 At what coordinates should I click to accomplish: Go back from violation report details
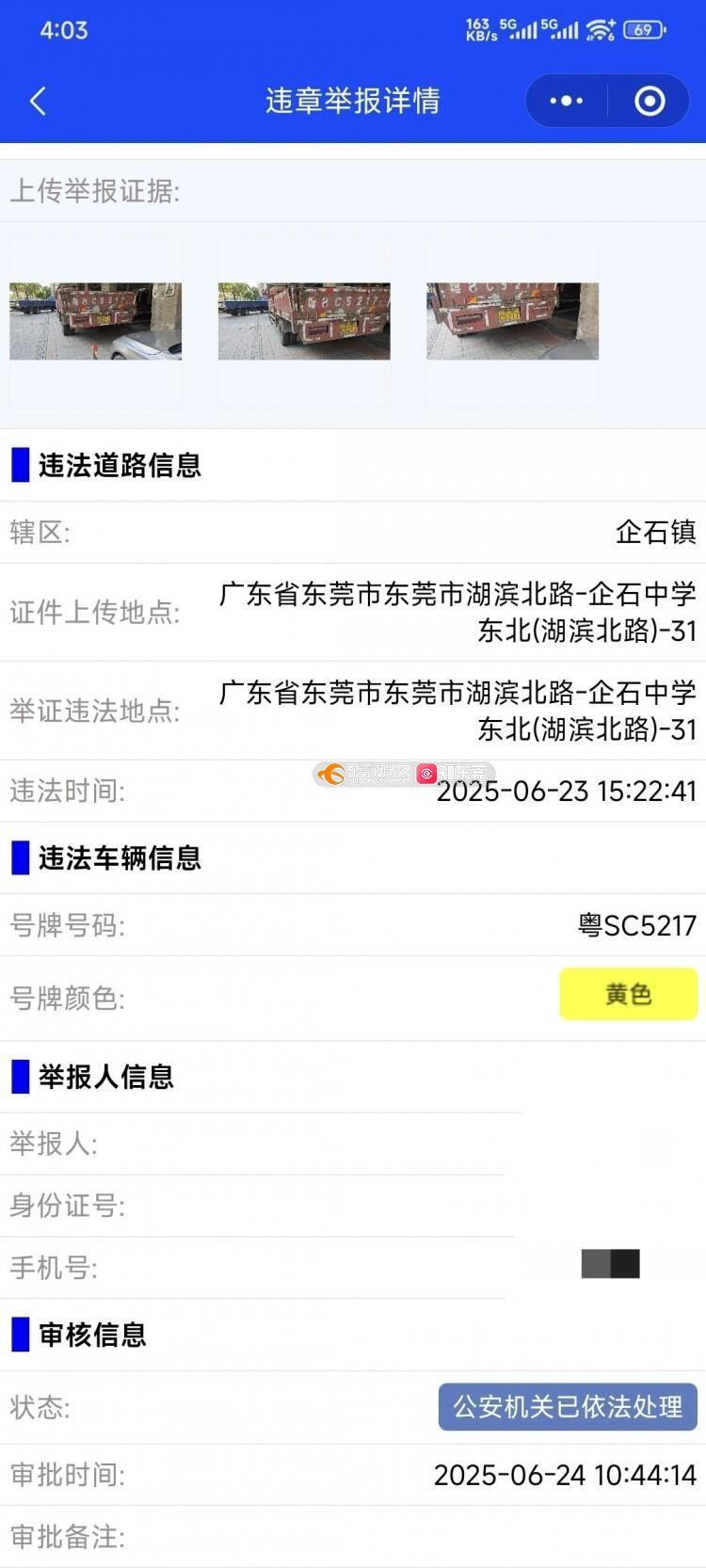38,101
